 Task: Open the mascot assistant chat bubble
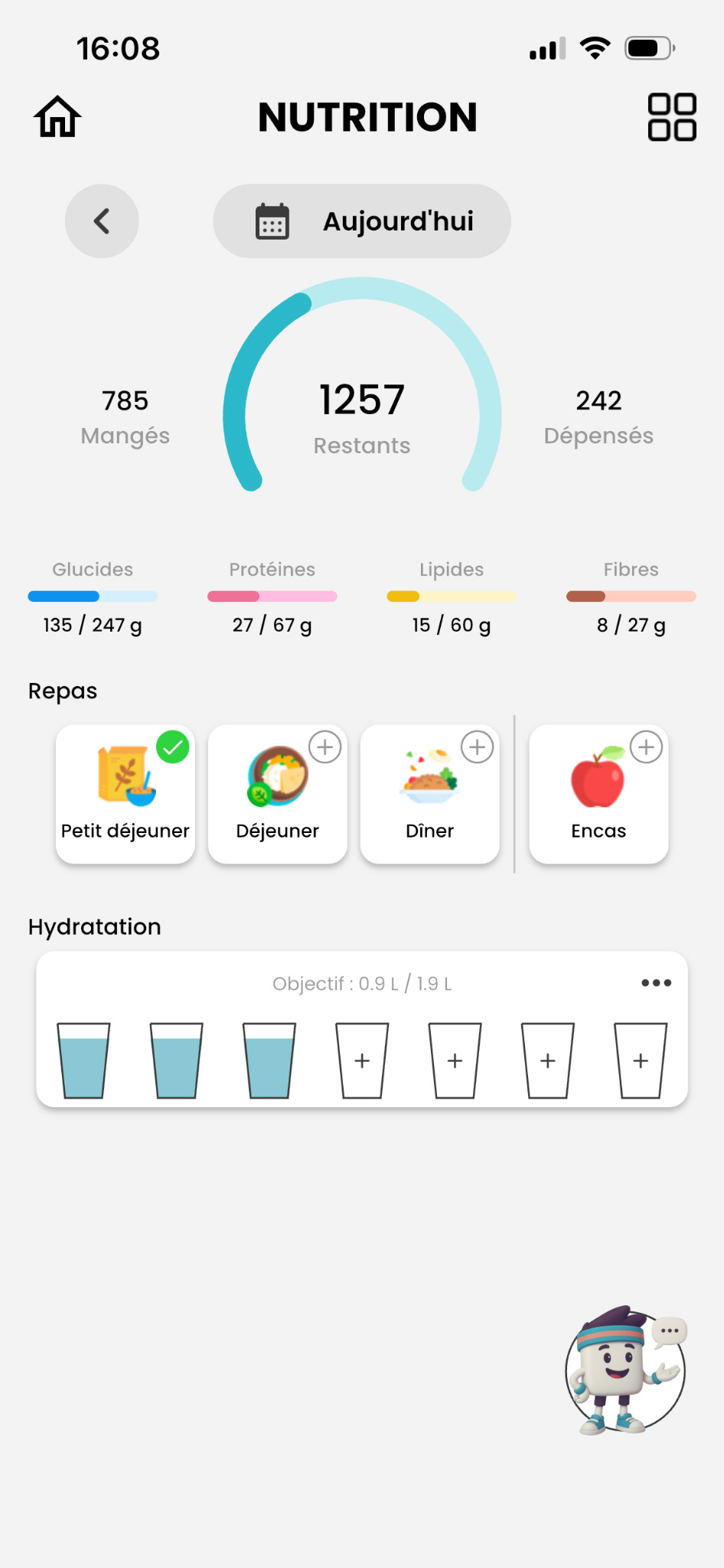click(x=669, y=1330)
